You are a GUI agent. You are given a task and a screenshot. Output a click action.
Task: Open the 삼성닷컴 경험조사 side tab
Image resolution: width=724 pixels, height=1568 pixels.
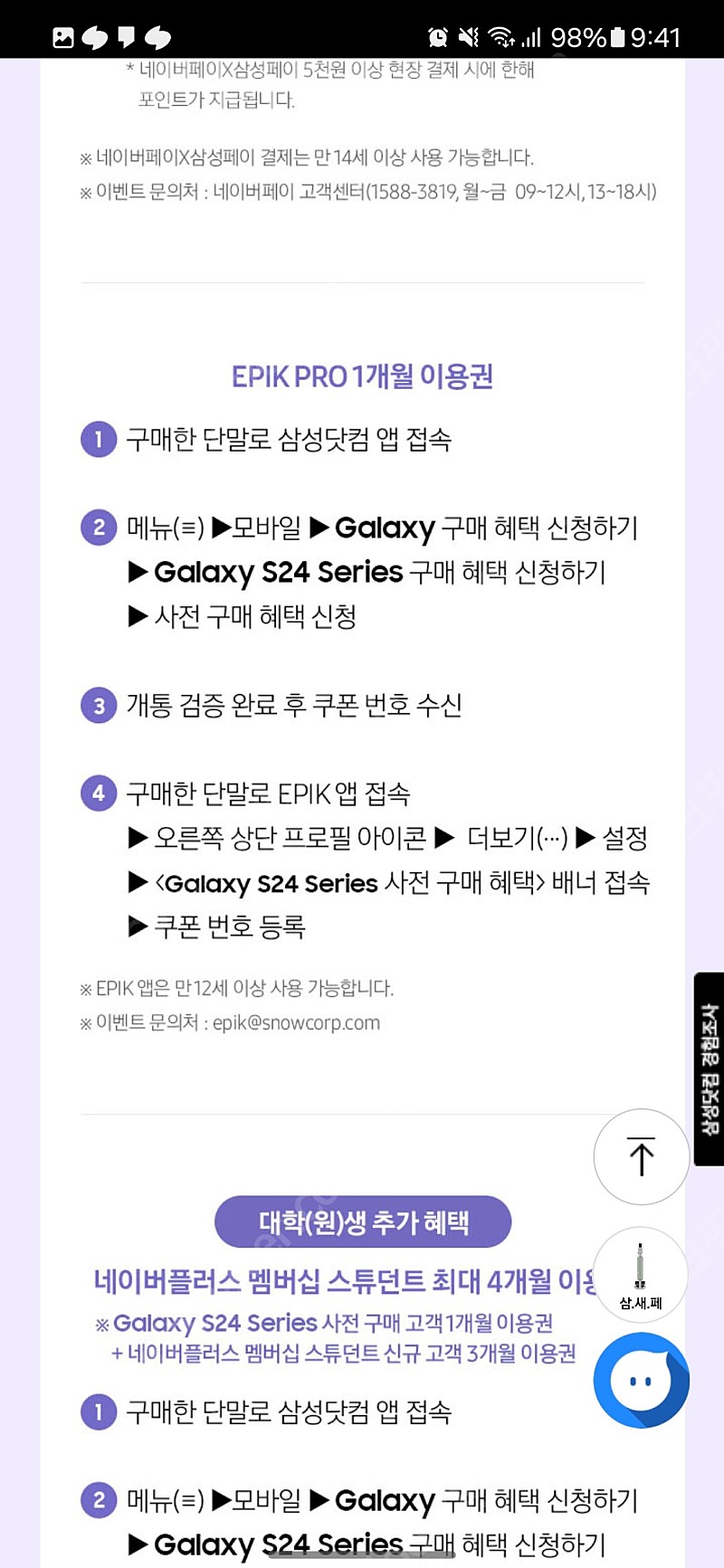pos(709,1069)
